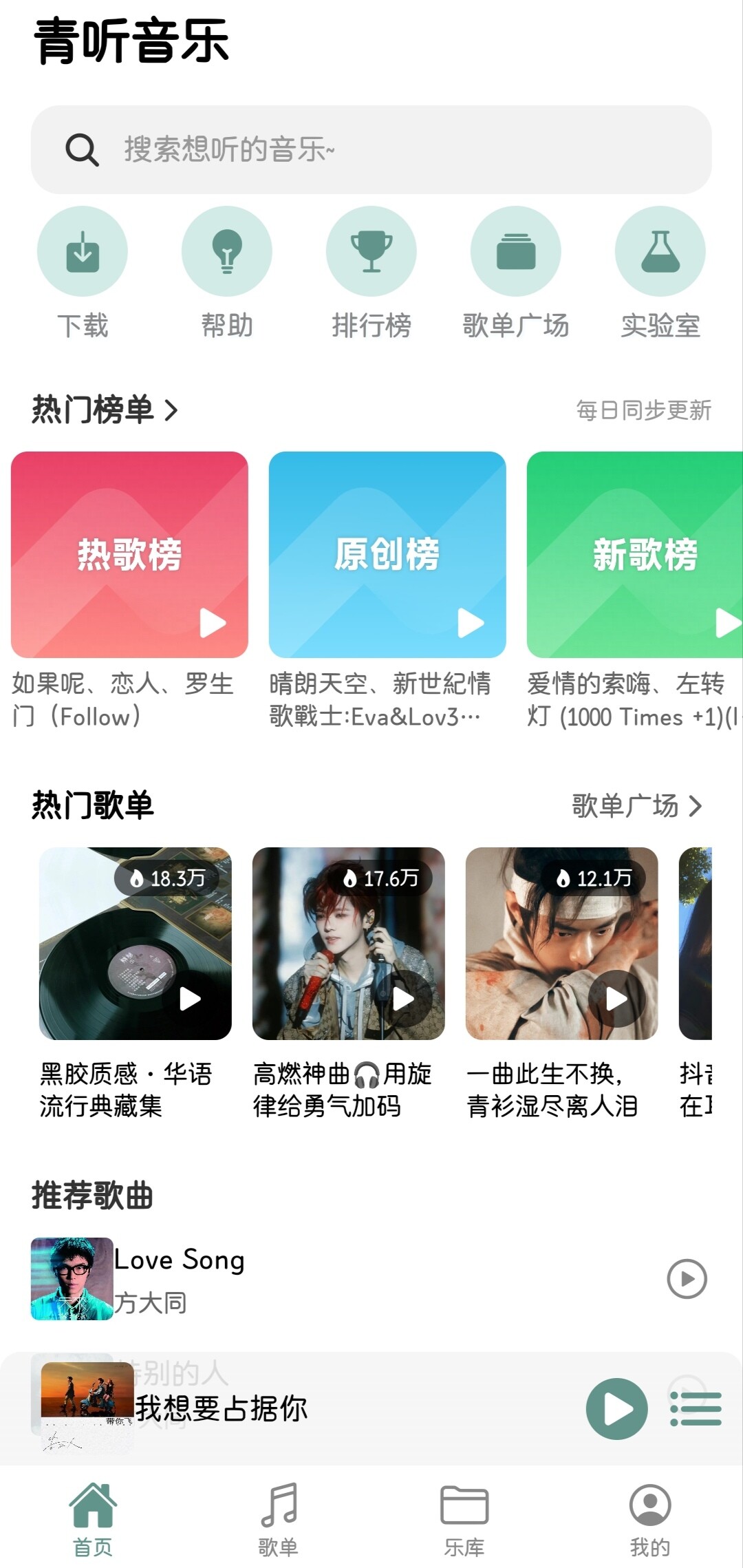Screen dimensions: 743x1568
Task: Open the 热歌榜 chart card
Action: pos(129,555)
